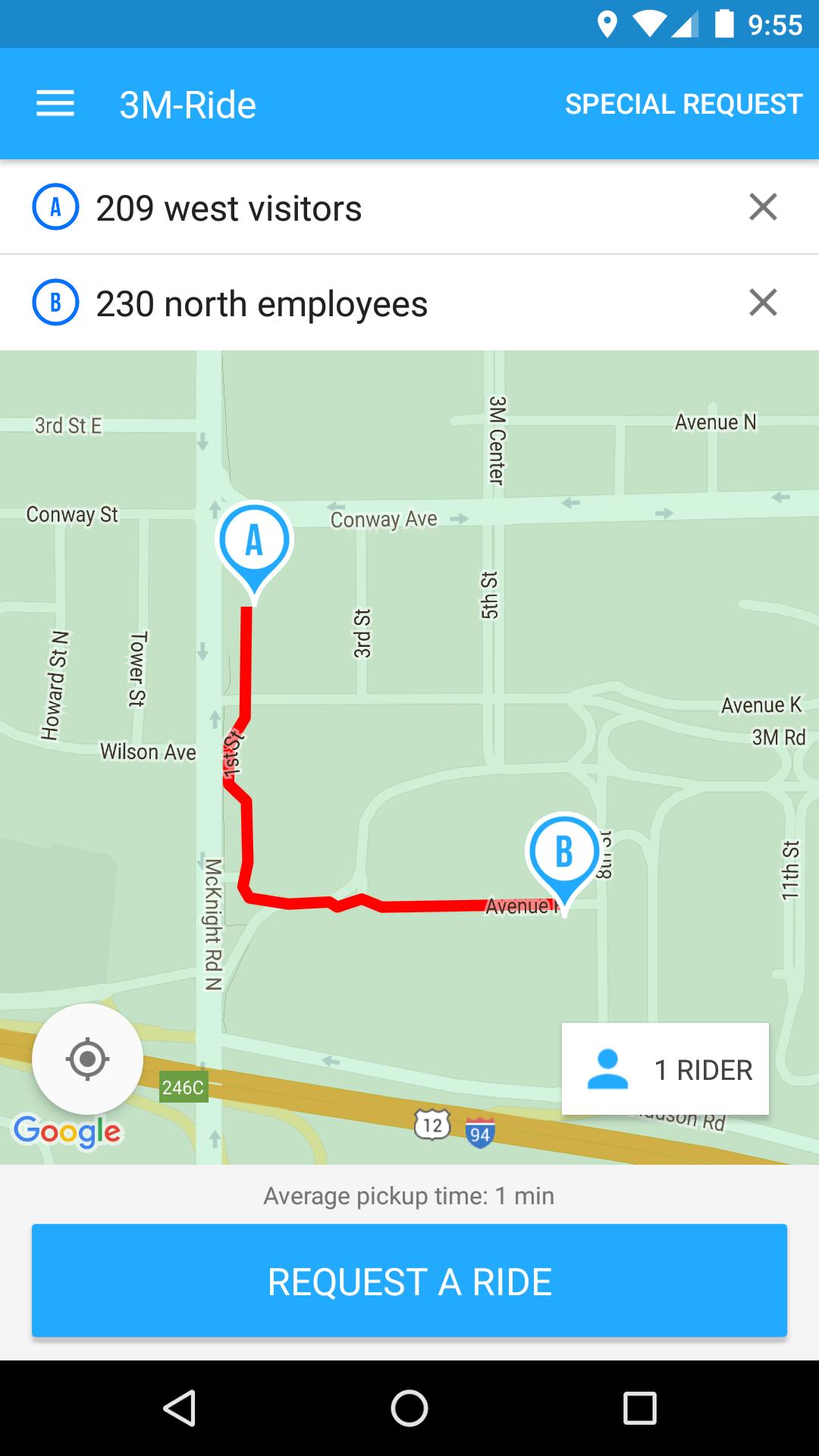Screen dimensions: 819x1456
Task: Select the pickup pin A on map
Action: coord(254,542)
